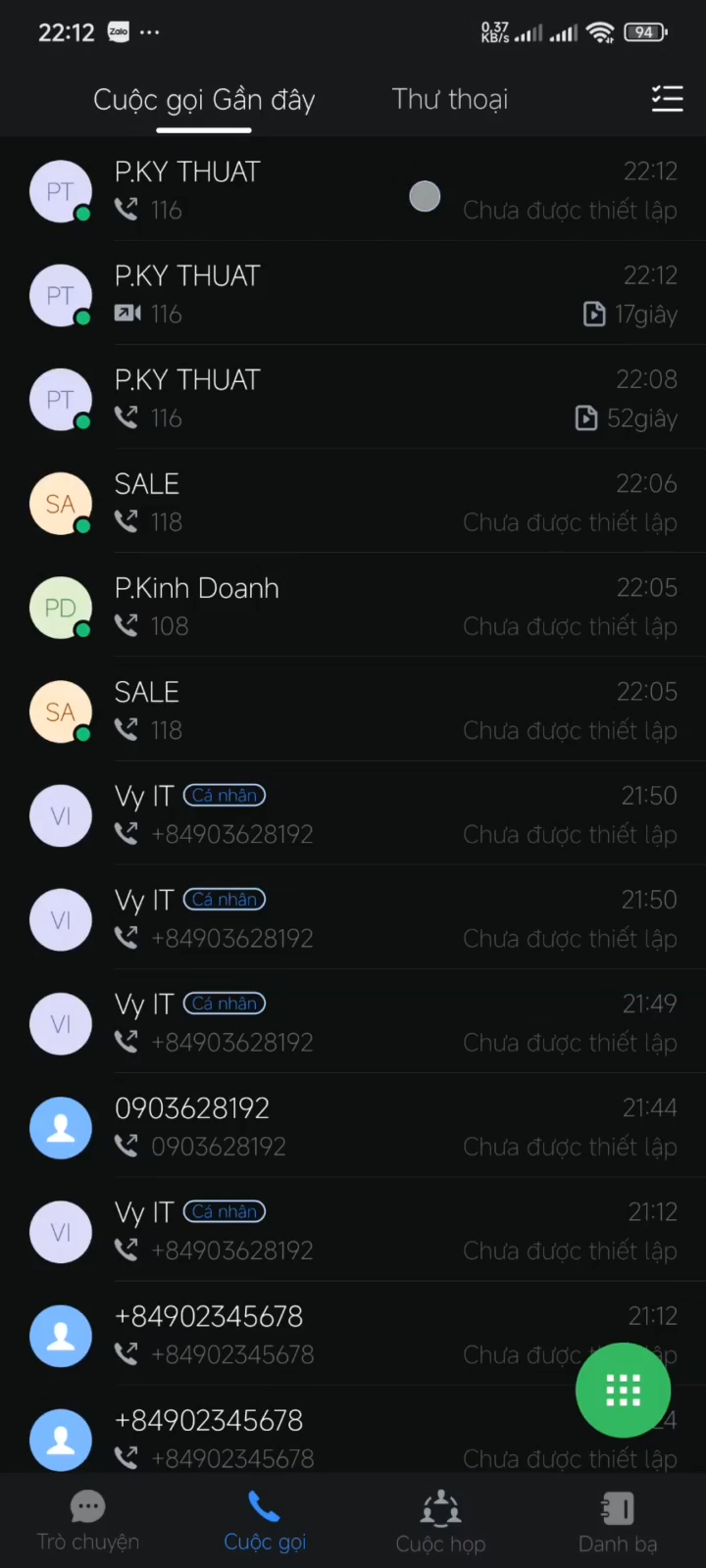This screenshot has height=1568, width=706.
Task: Open call list filter options
Action: (x=668, y=98)
